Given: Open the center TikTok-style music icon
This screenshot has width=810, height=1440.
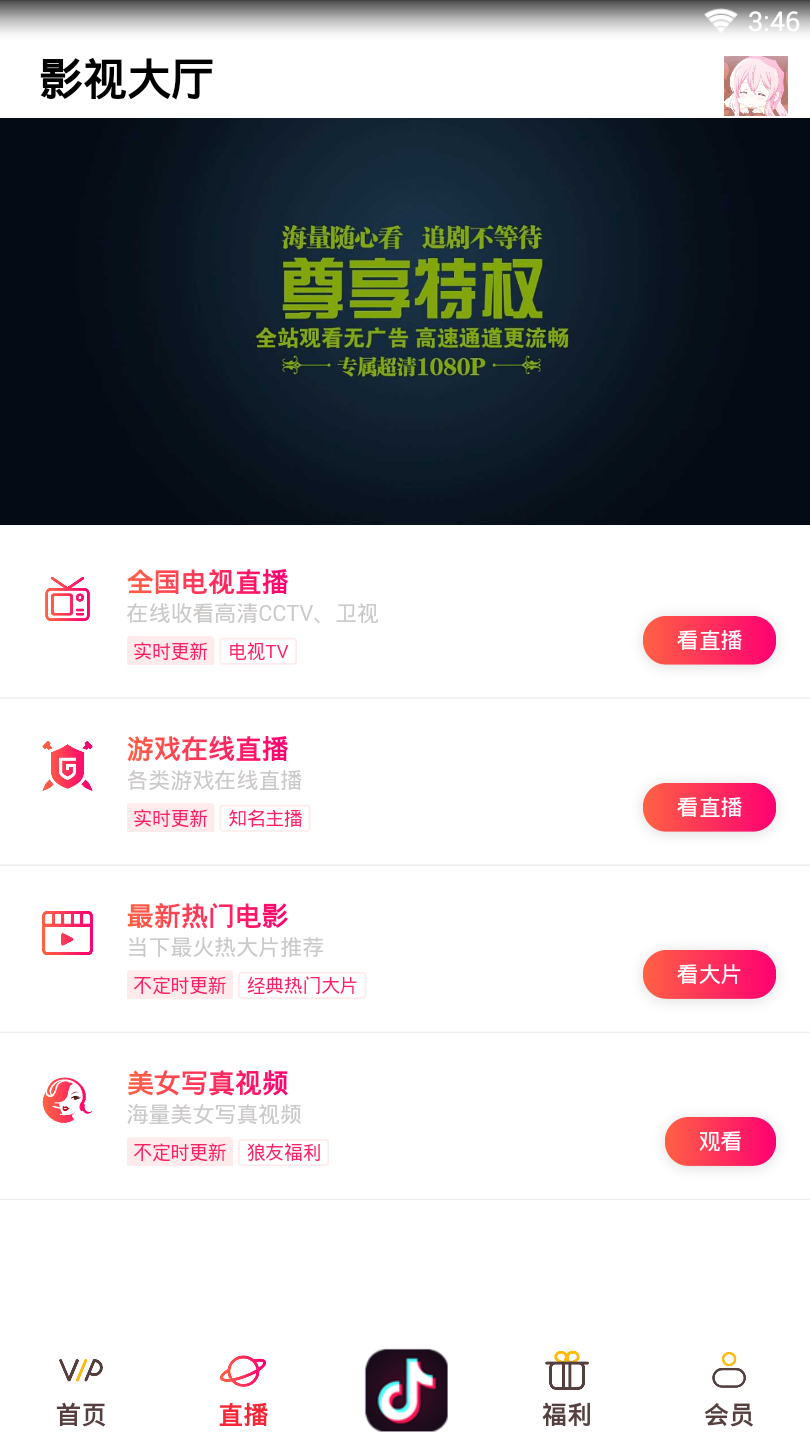Looking at the screenshot, I should pyautogui.click(x=406, y=1390).
